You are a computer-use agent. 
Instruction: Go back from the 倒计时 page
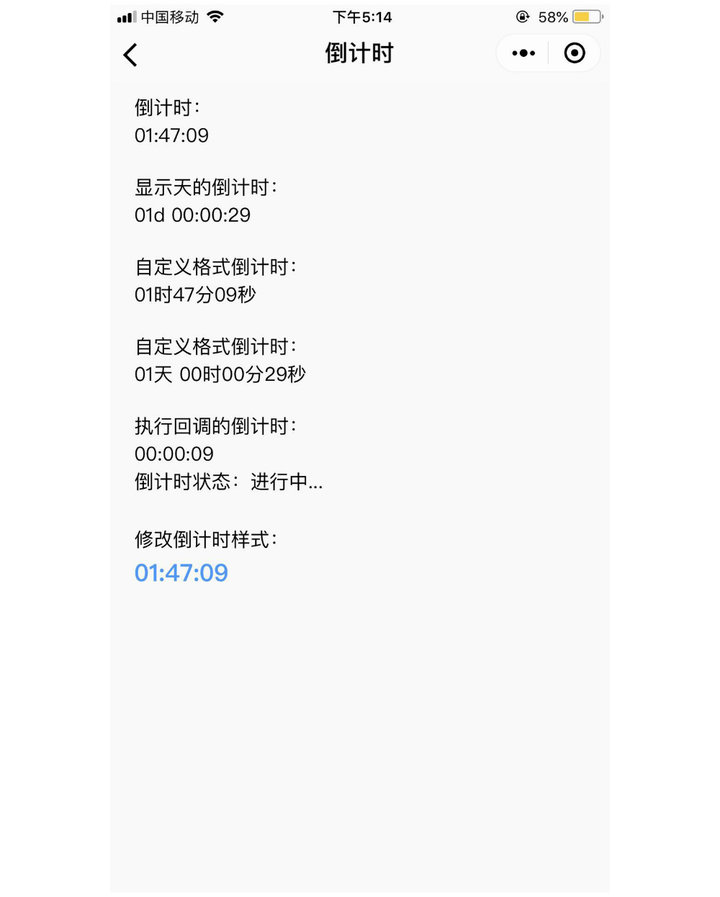[x=131, y=54]
